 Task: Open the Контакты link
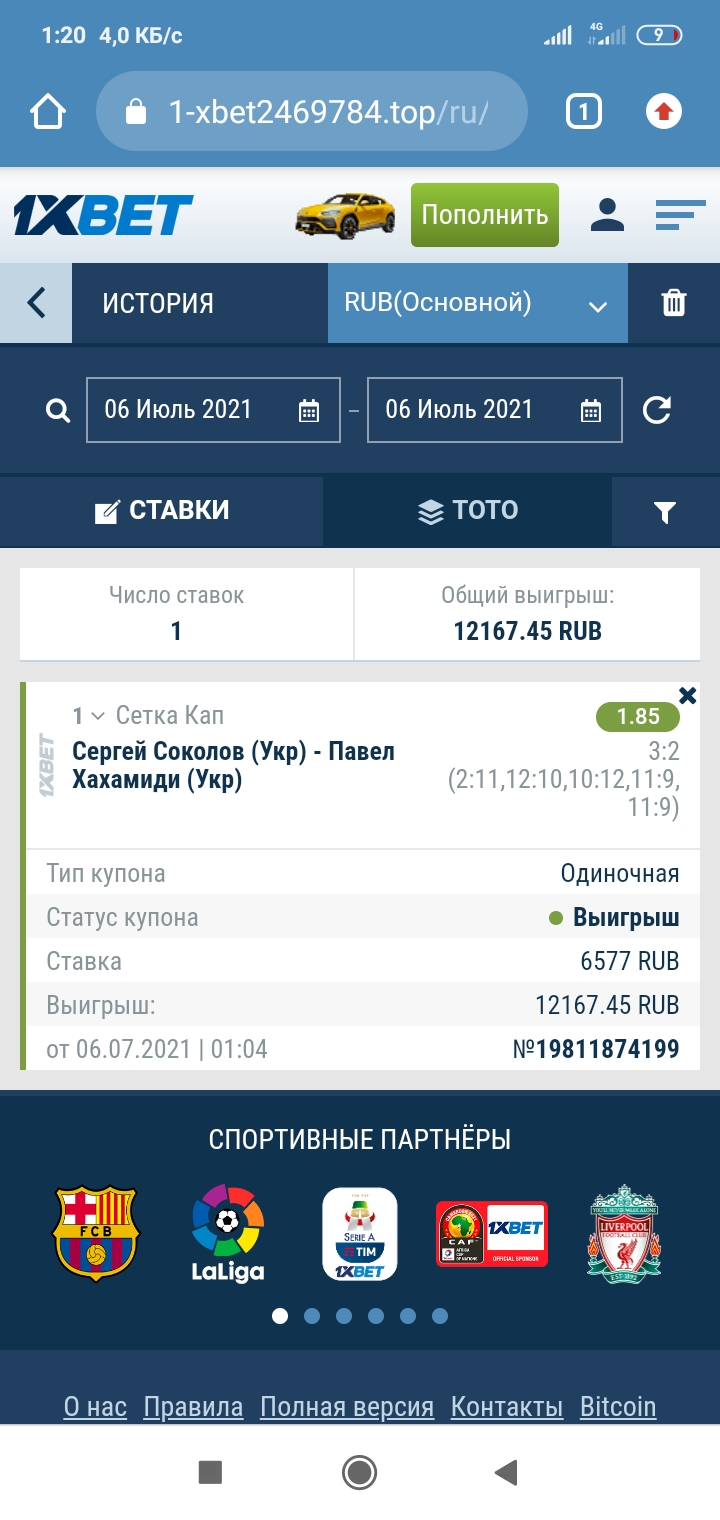[x=507, y=1407]
